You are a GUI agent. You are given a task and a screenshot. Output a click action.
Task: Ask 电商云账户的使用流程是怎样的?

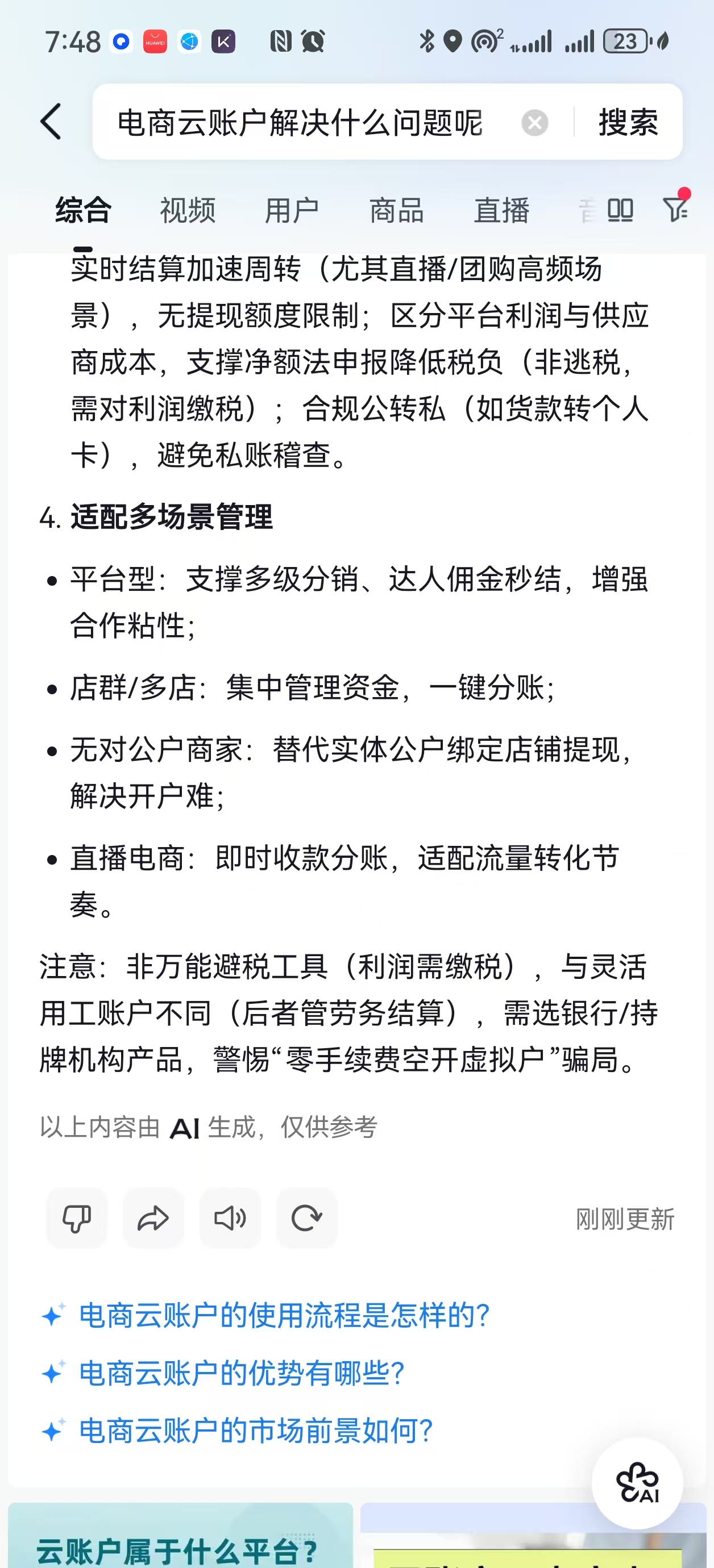pyautogui.click(x=284, y=1315)
